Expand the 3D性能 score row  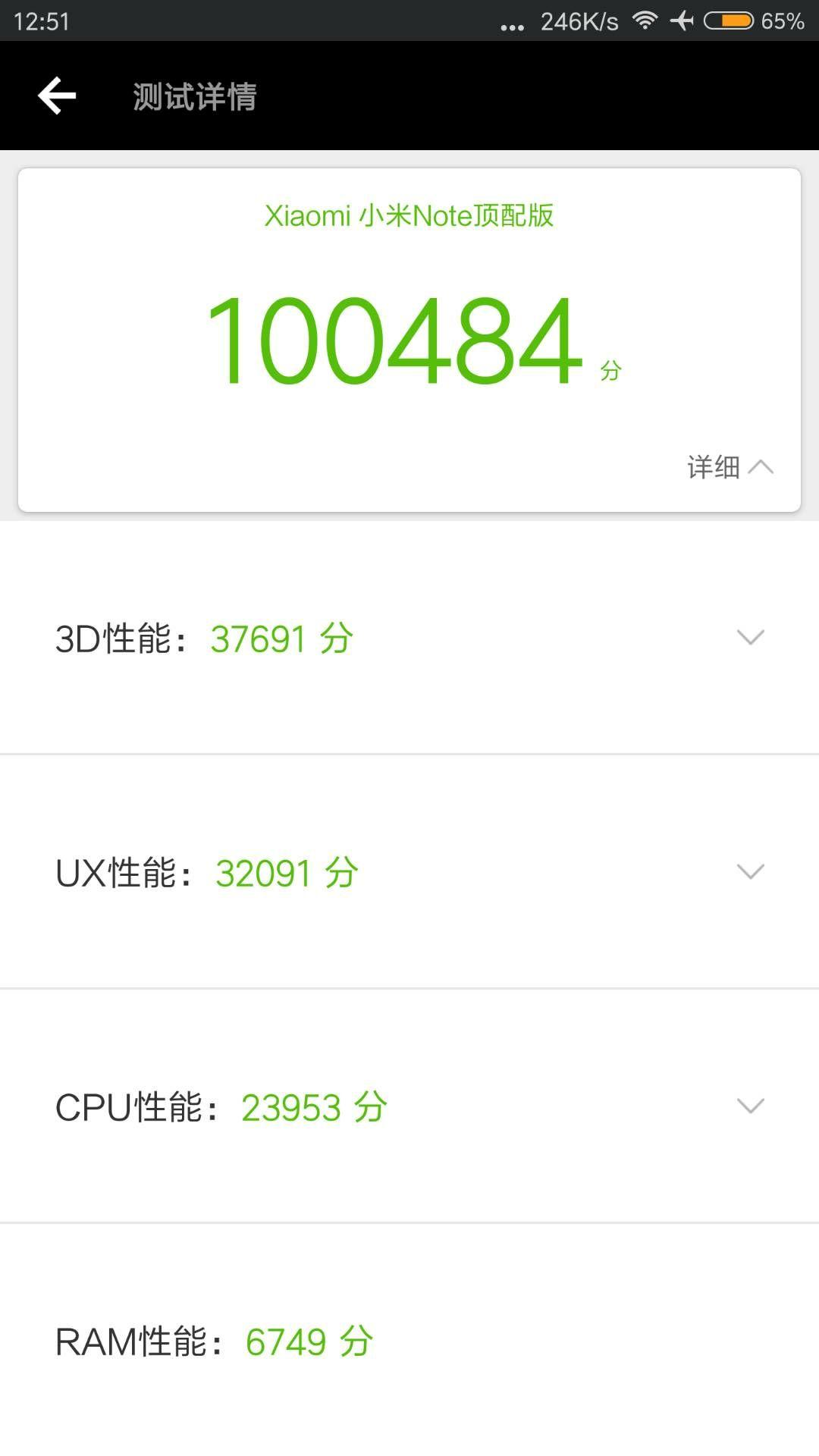750,638
